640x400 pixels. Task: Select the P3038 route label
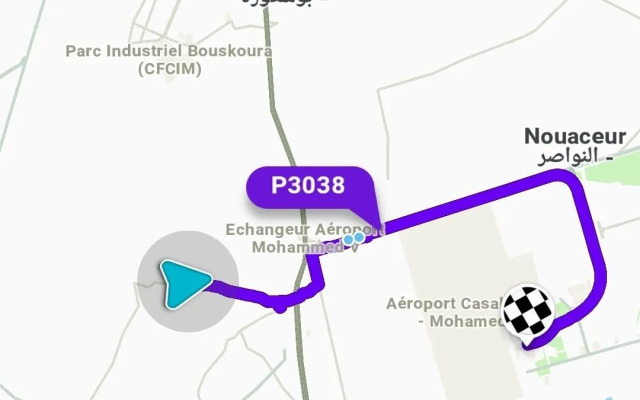tap(308, 186)
